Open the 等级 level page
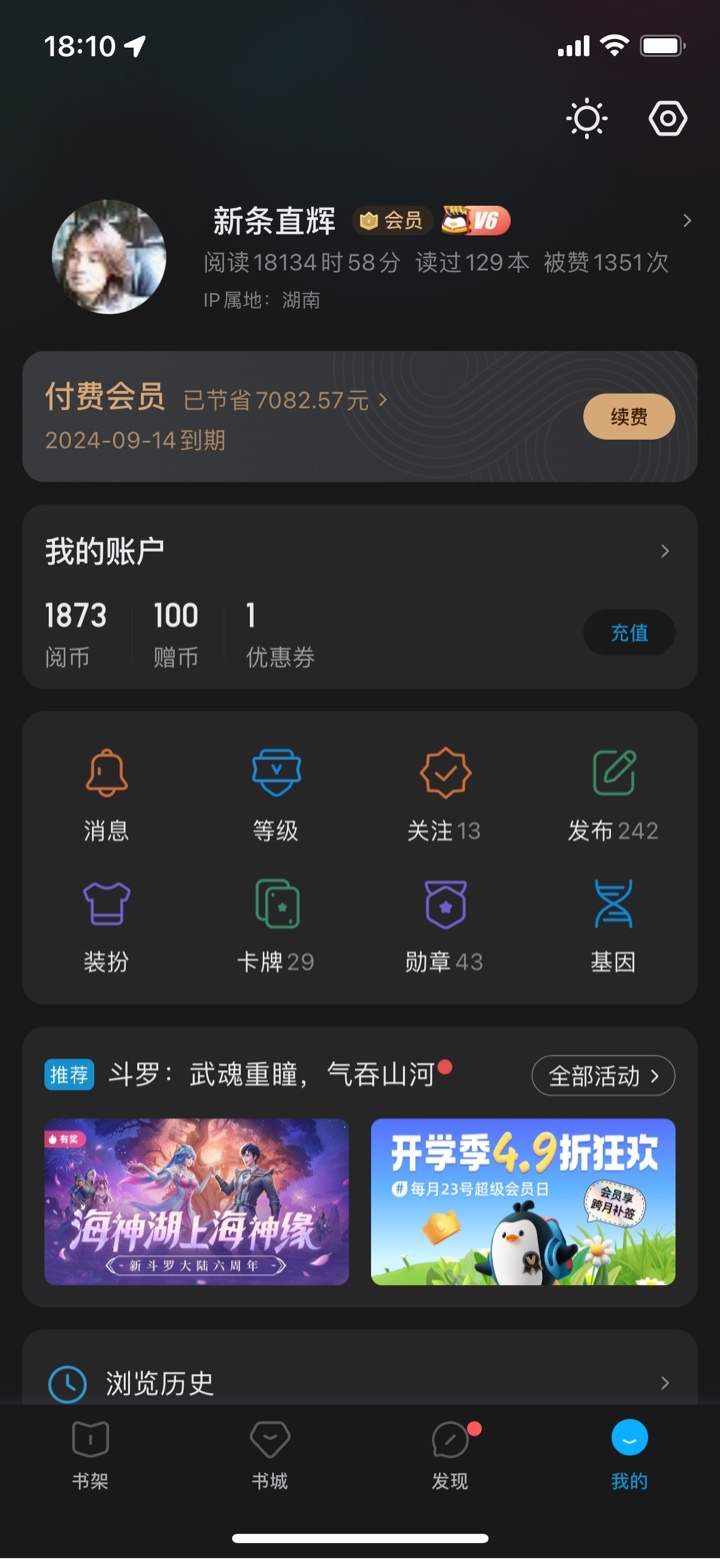Viewport: 720px width, 1559px height. [276, 796]
